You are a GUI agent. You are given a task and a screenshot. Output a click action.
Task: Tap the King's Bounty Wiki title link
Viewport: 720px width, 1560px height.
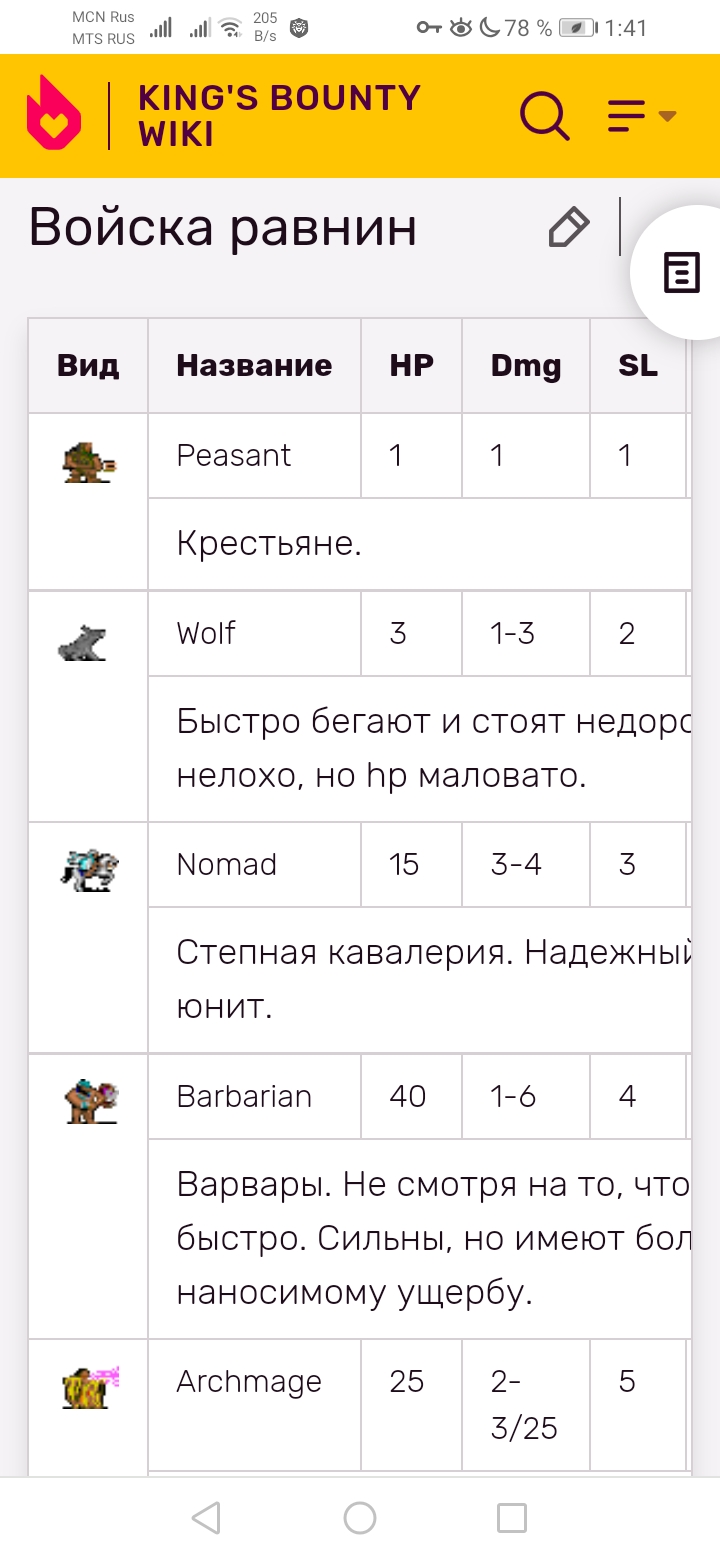tap(279, 115)
